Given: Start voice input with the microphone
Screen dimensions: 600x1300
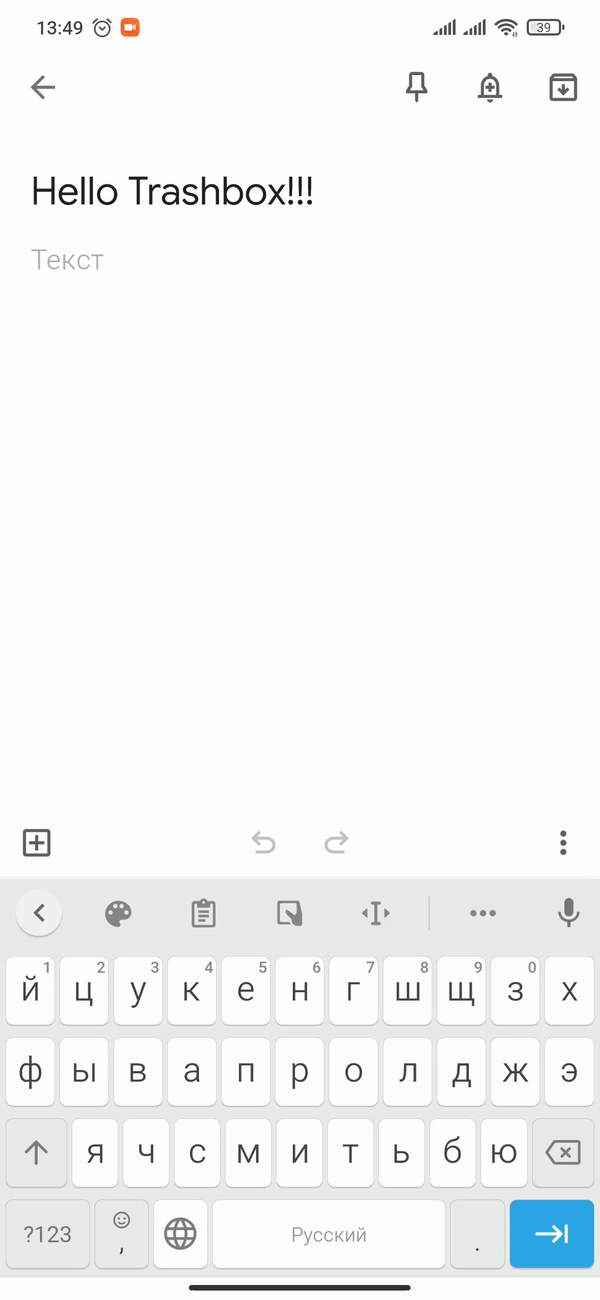Looking at the screenshot, I should point(568,913).
